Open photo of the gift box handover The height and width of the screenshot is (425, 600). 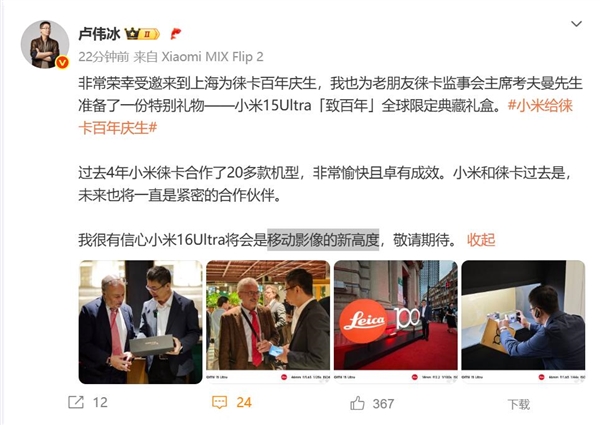point(139,321)
